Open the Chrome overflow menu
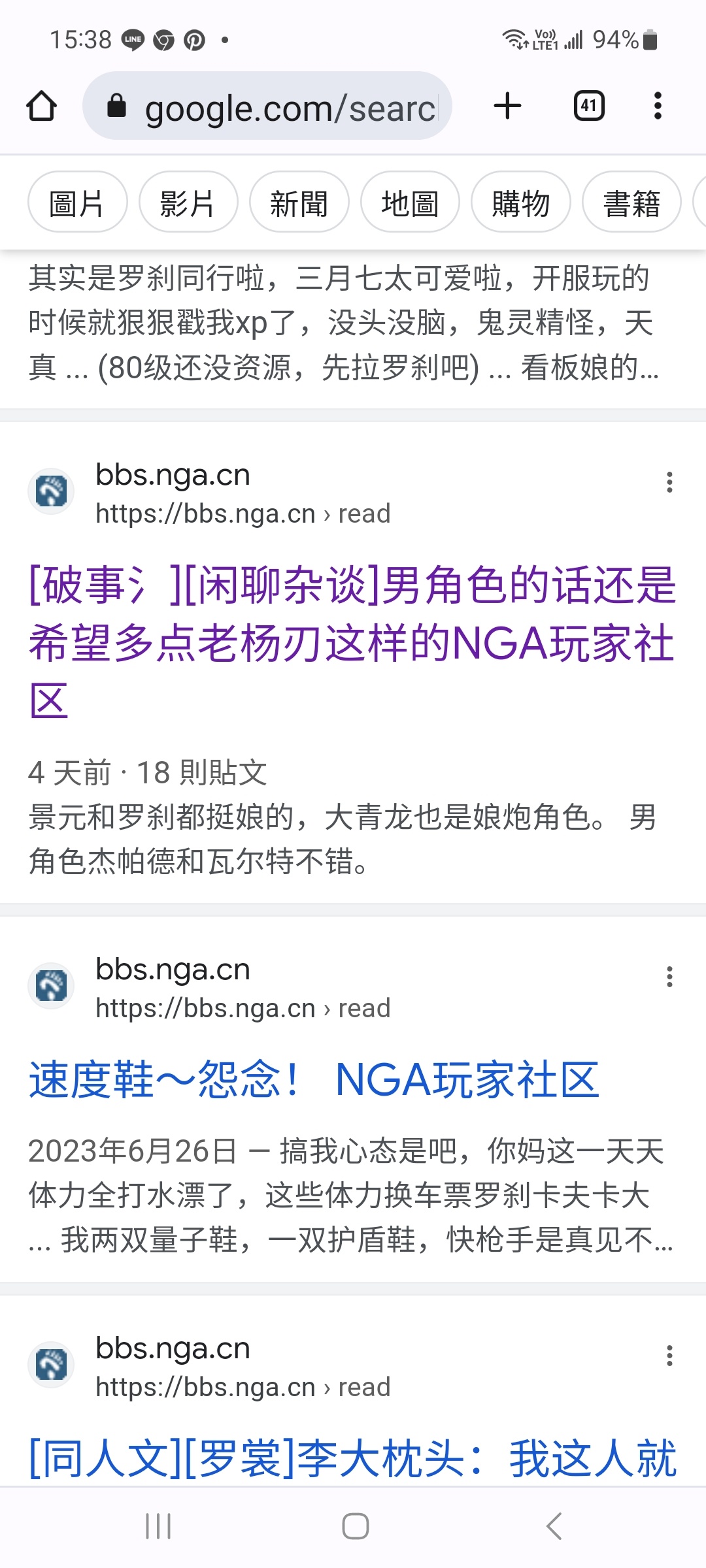 657,106
